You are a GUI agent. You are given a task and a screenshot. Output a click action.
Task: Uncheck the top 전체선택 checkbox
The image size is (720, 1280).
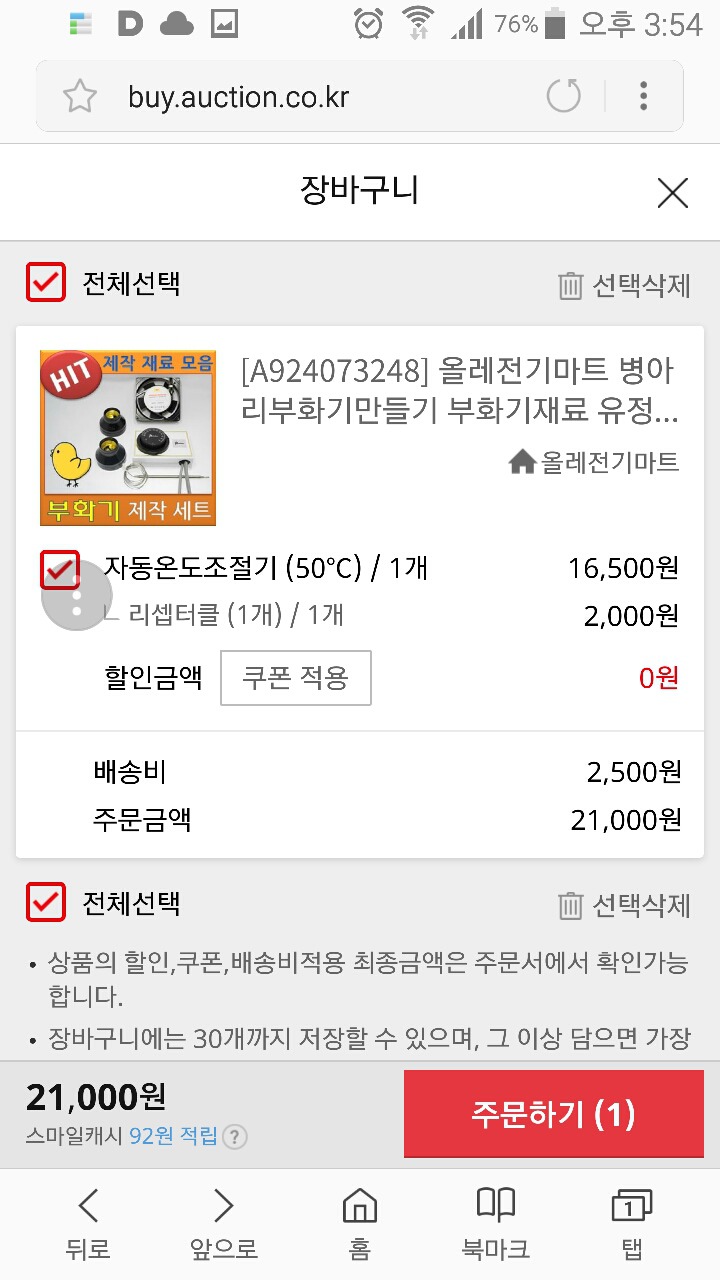click(46, 283)
